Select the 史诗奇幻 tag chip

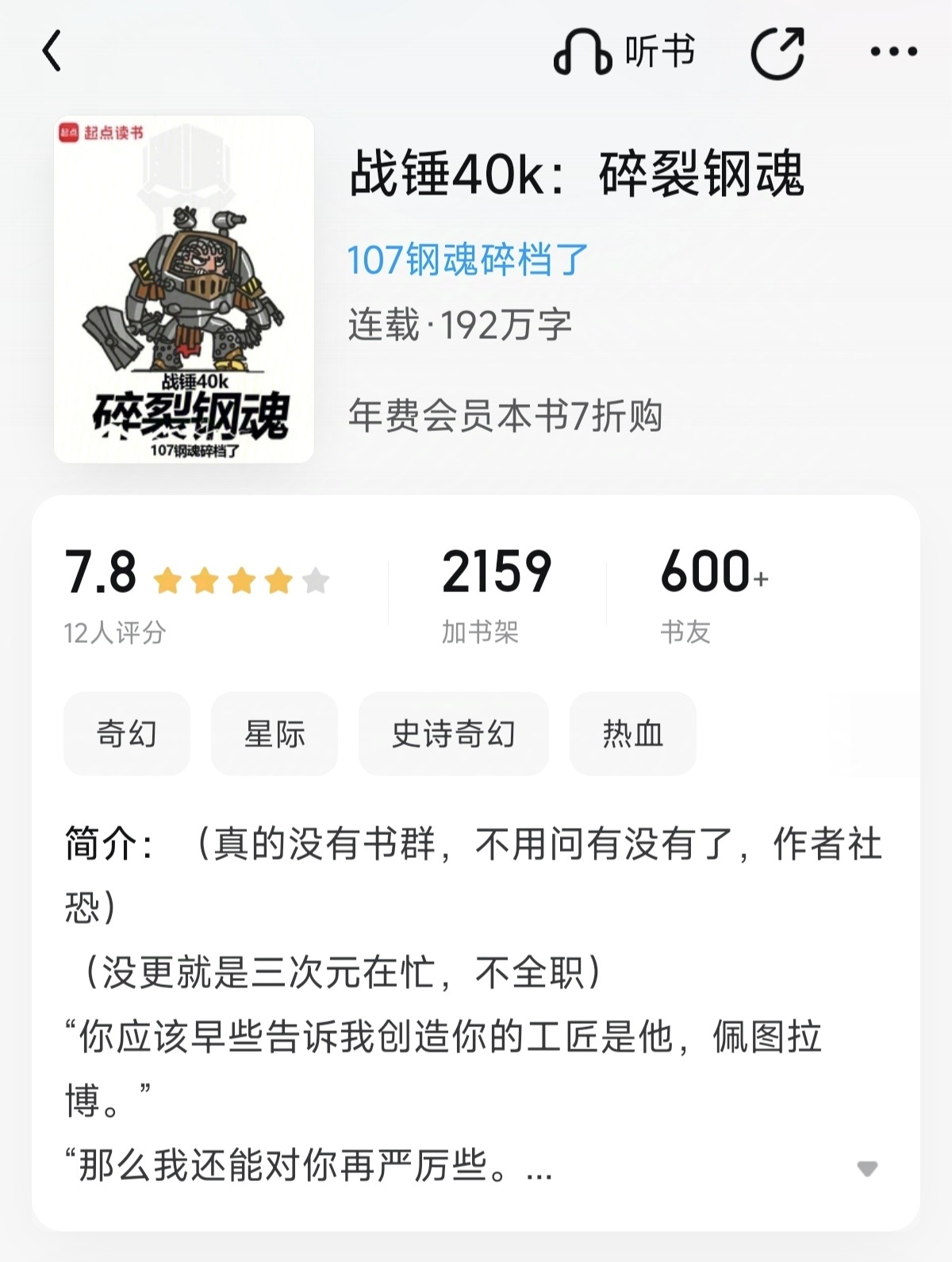454,733
